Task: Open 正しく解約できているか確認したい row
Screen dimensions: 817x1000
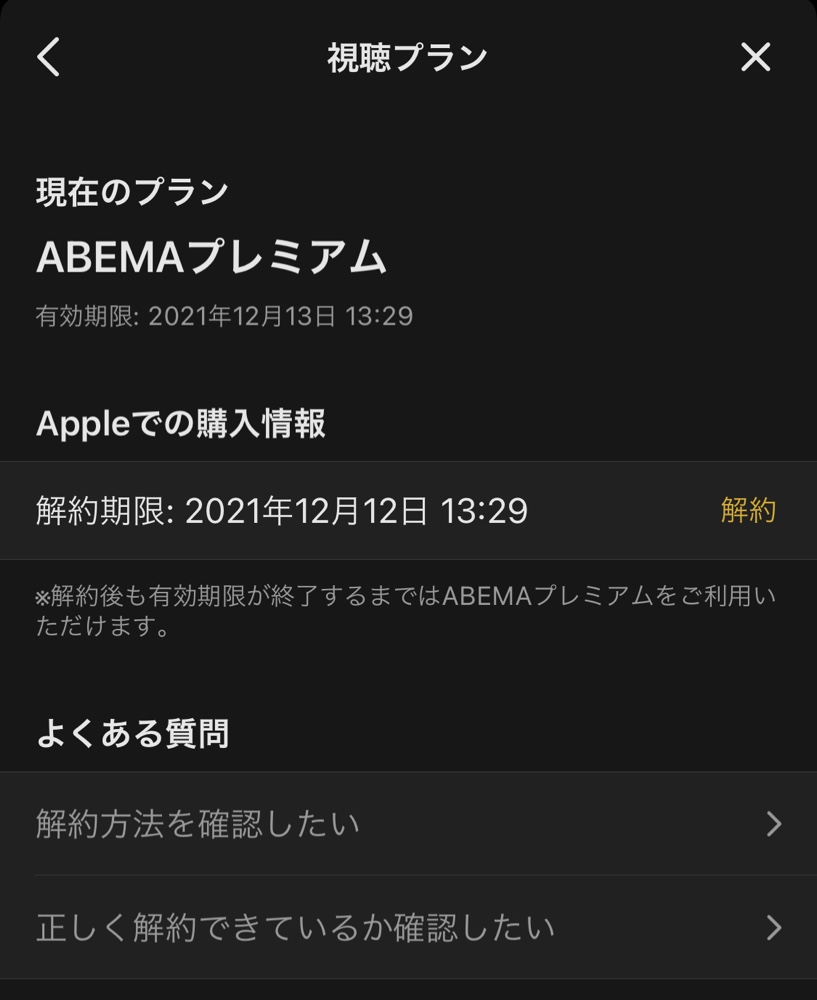Action: 408,928
